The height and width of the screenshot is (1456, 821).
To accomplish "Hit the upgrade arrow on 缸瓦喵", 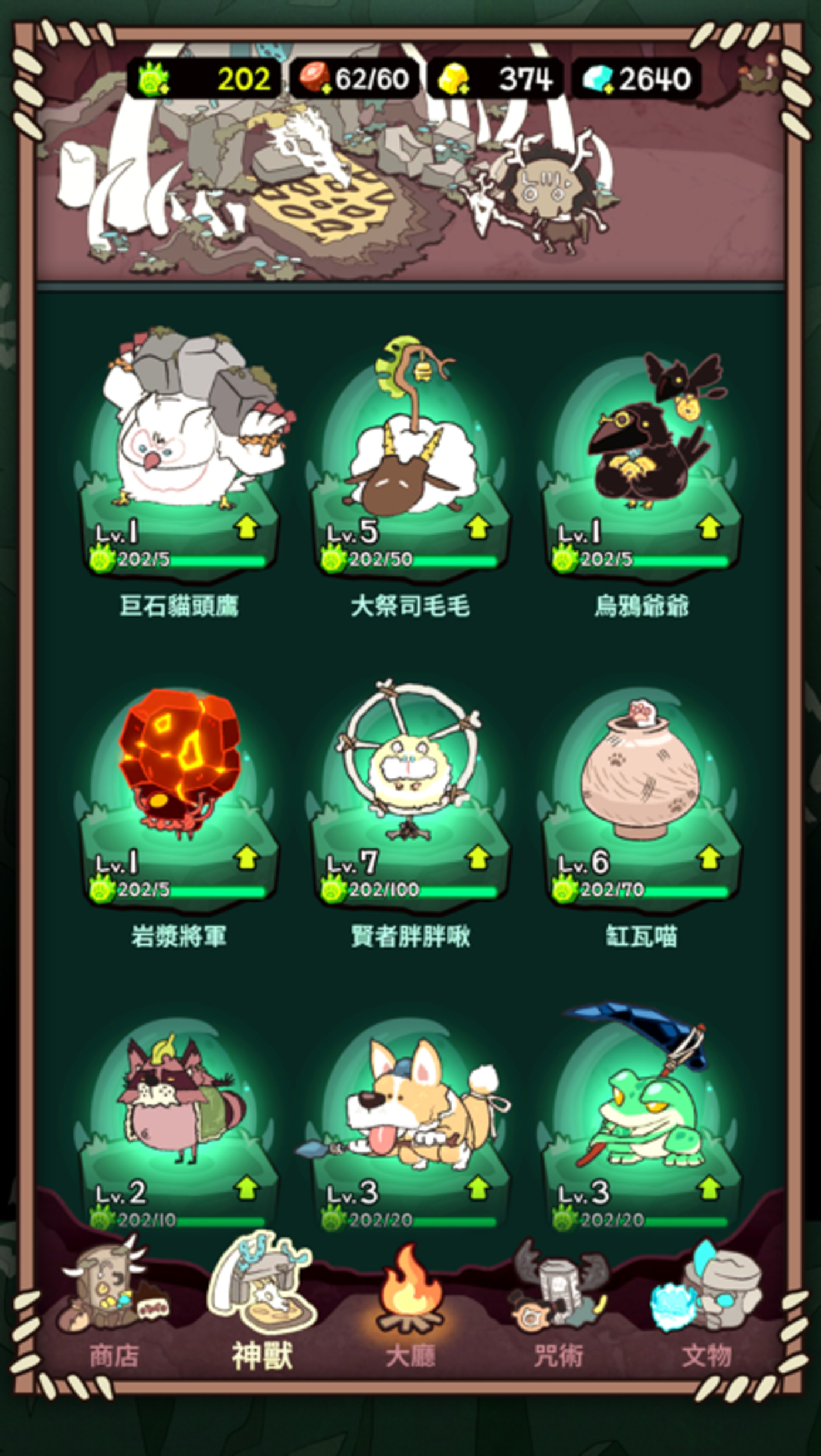I will tap(710, 858).
